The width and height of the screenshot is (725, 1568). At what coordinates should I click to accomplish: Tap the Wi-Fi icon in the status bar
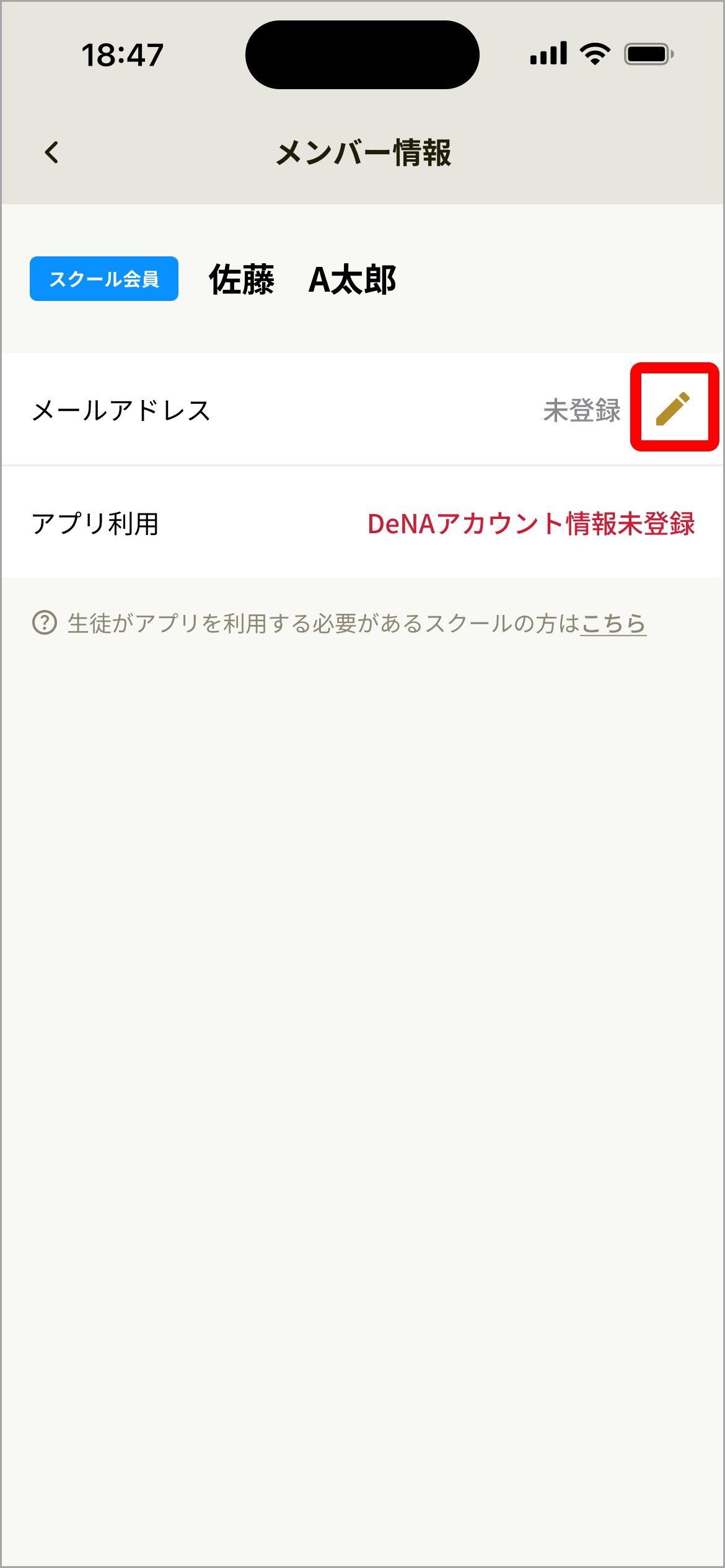593,54
